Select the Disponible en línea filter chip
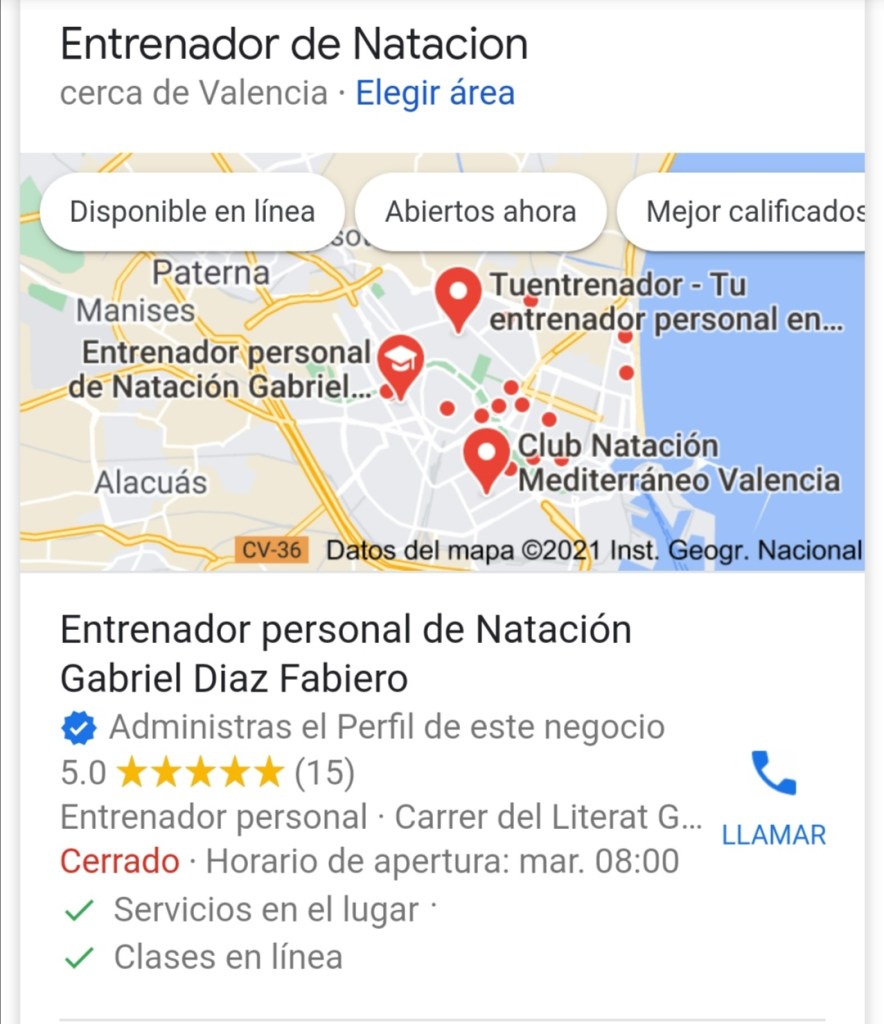 [x=192, y=212]
